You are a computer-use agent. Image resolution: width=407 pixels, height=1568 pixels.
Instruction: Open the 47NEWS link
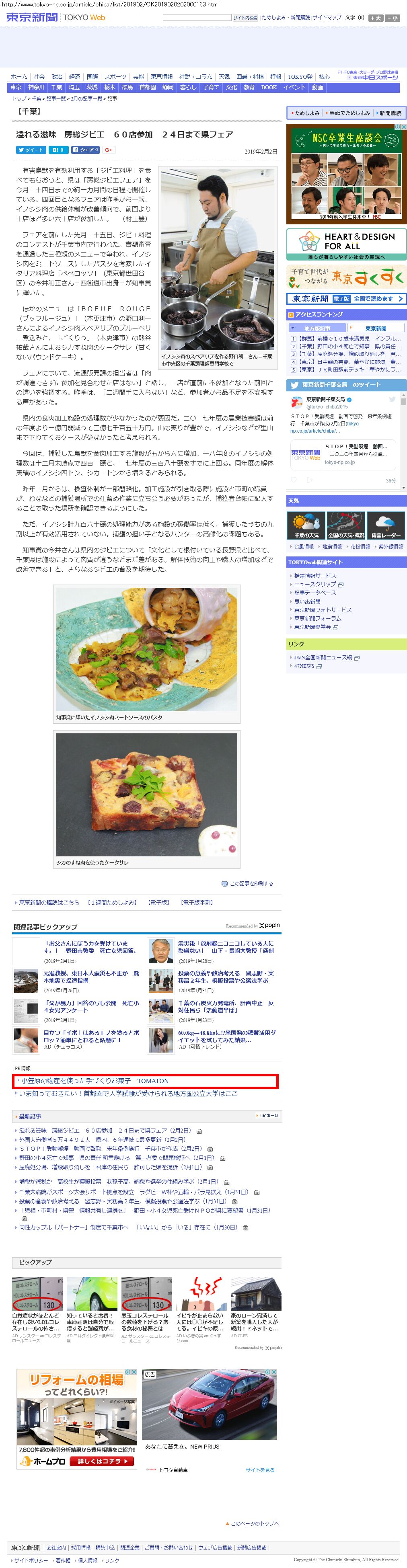pos(304,666)
